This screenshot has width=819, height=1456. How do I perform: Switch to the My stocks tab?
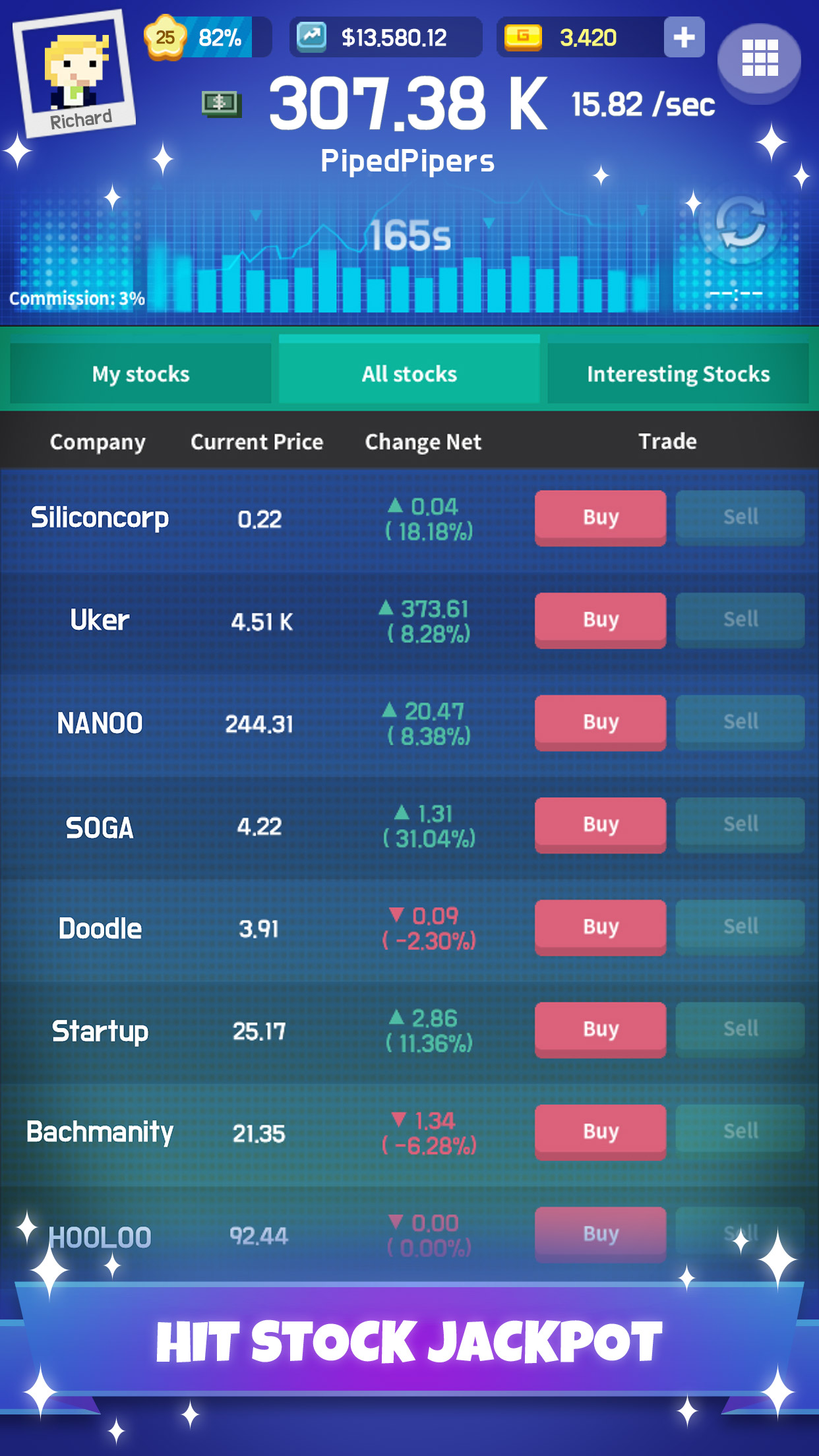pyautogui.click(x=140, y=373)
